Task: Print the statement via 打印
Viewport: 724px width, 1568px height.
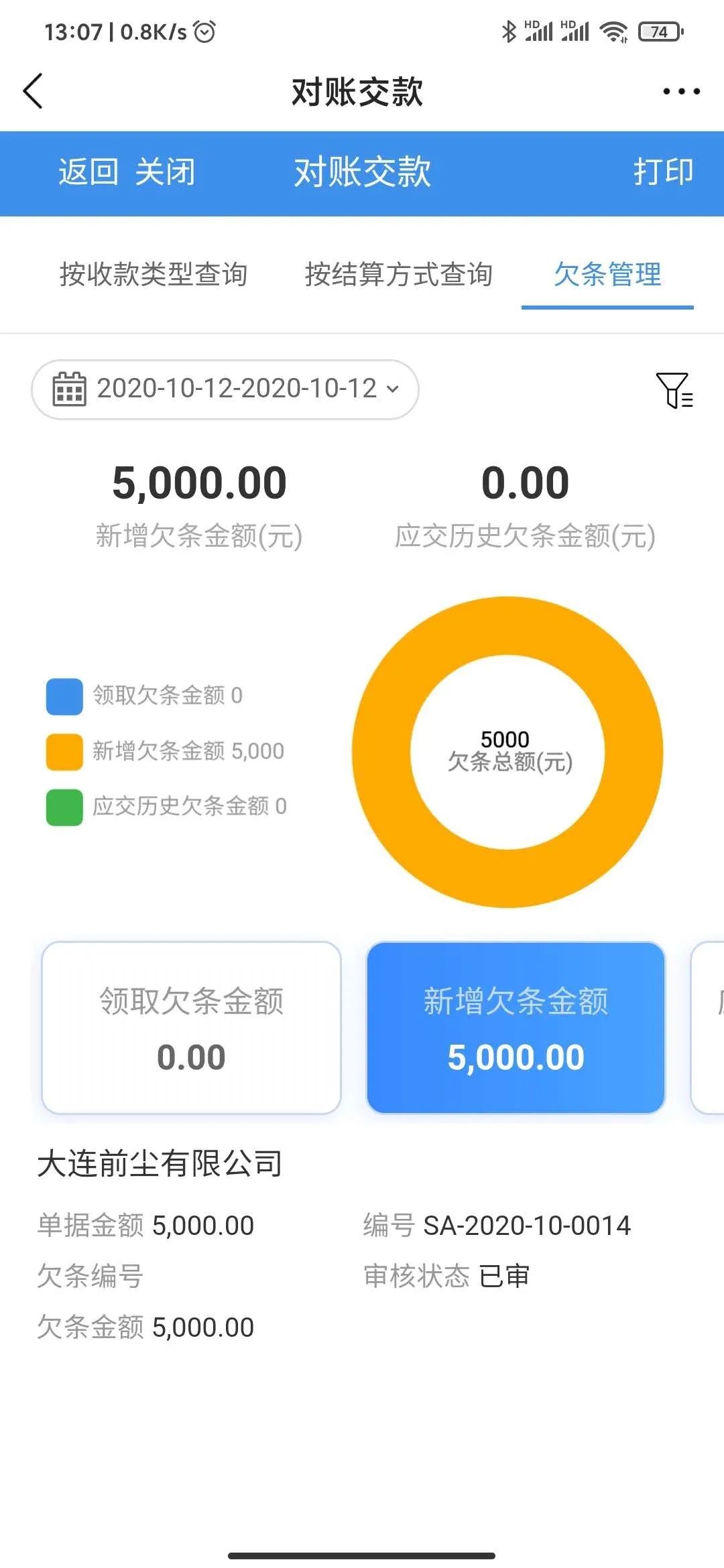Action: 663,172
